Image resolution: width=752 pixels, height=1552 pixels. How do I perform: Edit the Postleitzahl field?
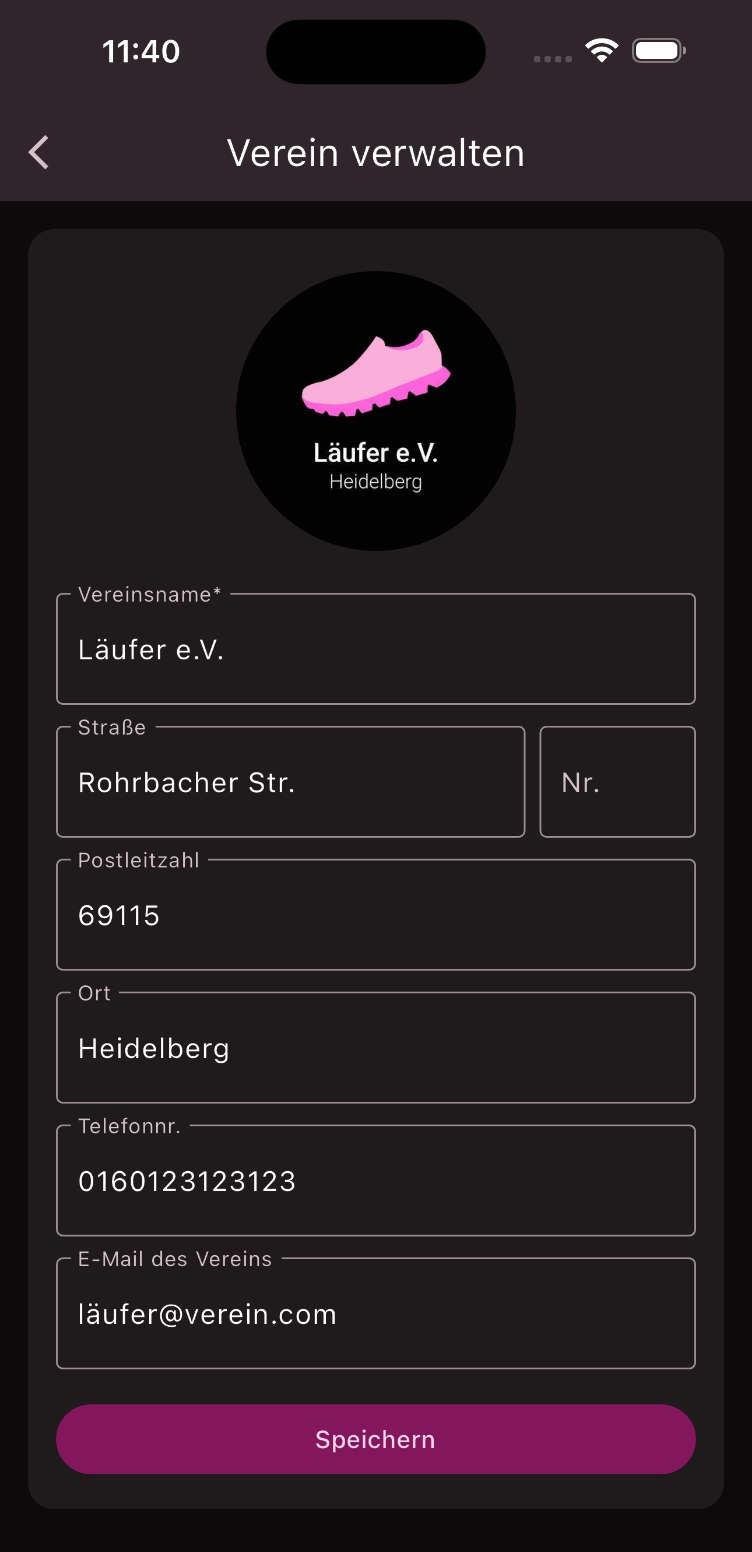375,916
